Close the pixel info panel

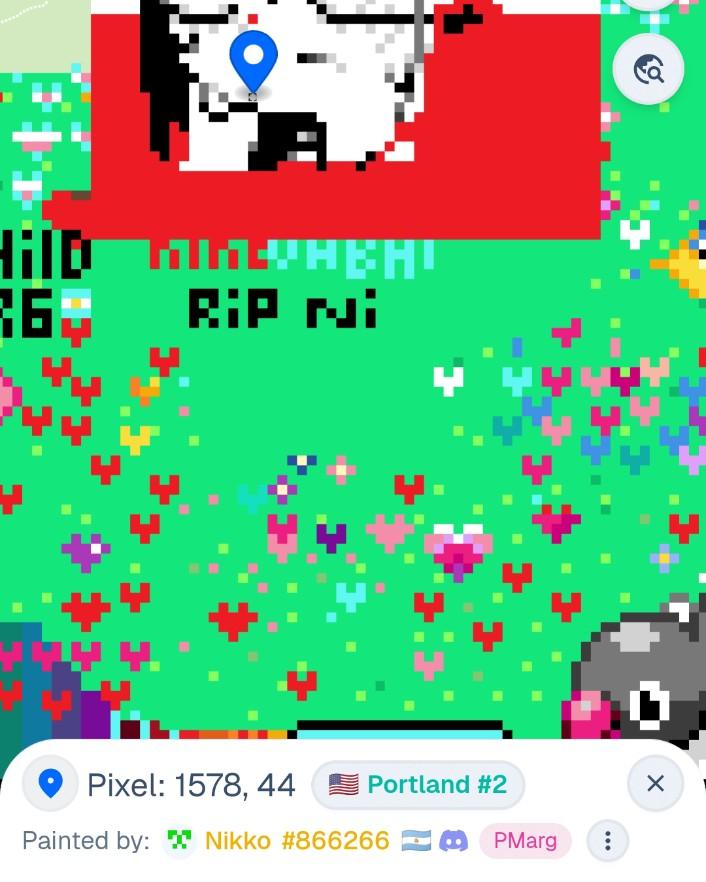(x=655, y=783)
